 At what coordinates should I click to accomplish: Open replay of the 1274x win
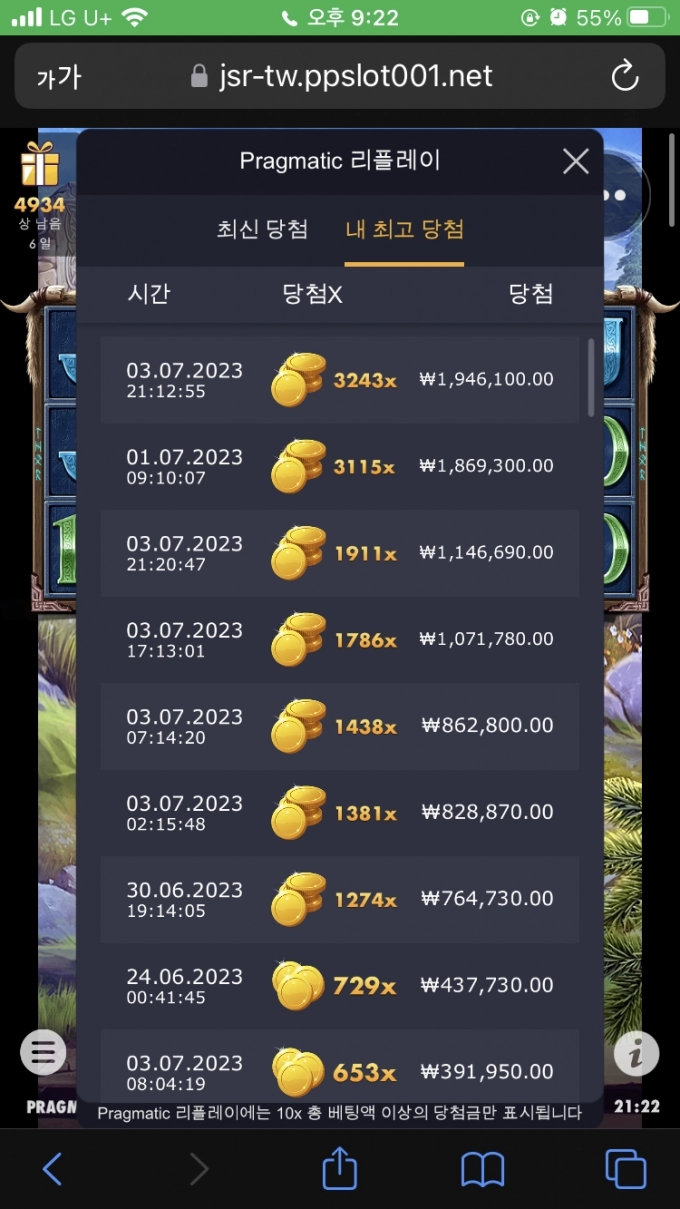click(340, 899)
